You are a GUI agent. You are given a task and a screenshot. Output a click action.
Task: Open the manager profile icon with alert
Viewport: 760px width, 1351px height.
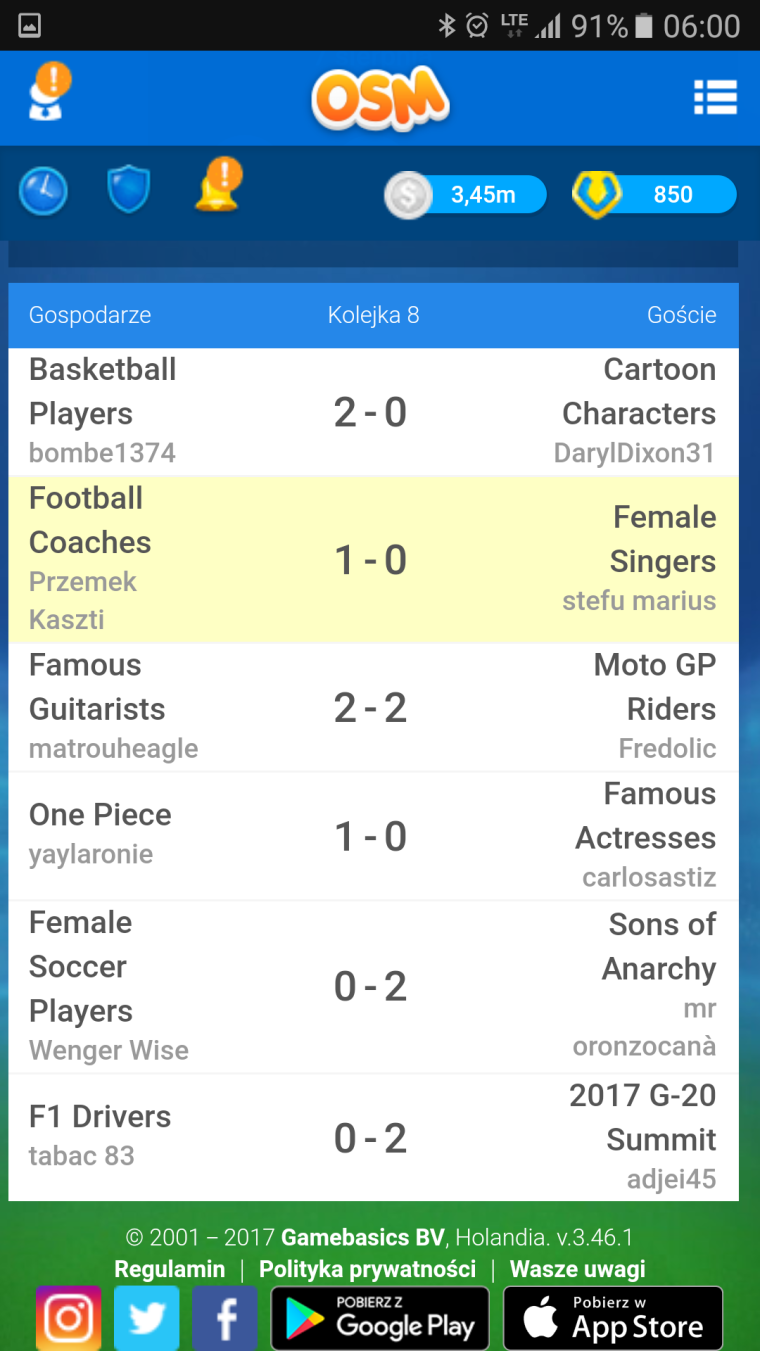48,92
